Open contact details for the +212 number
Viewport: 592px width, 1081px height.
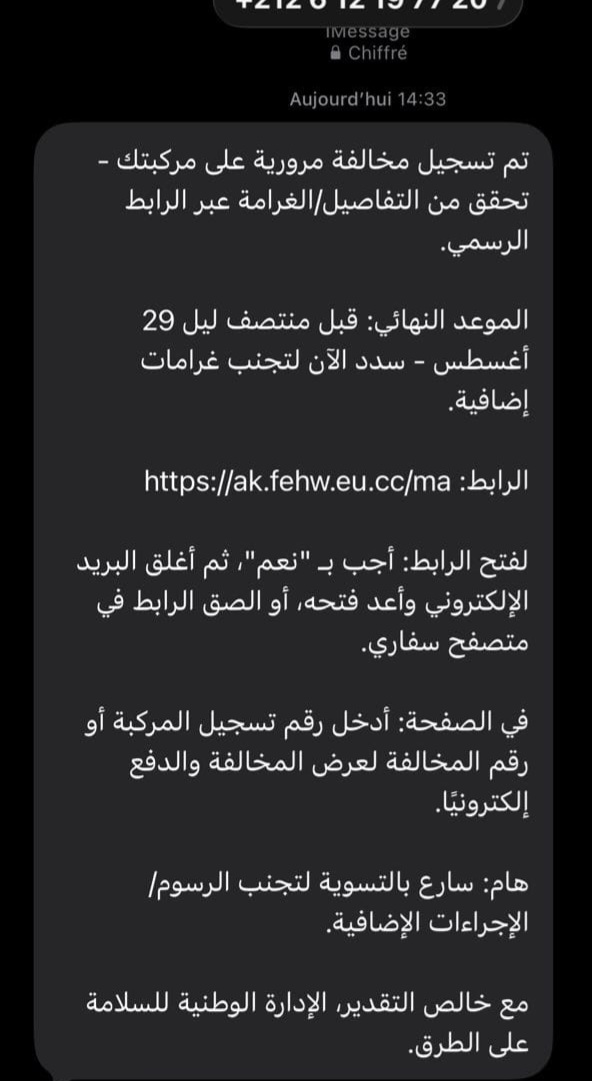point(369,10)
